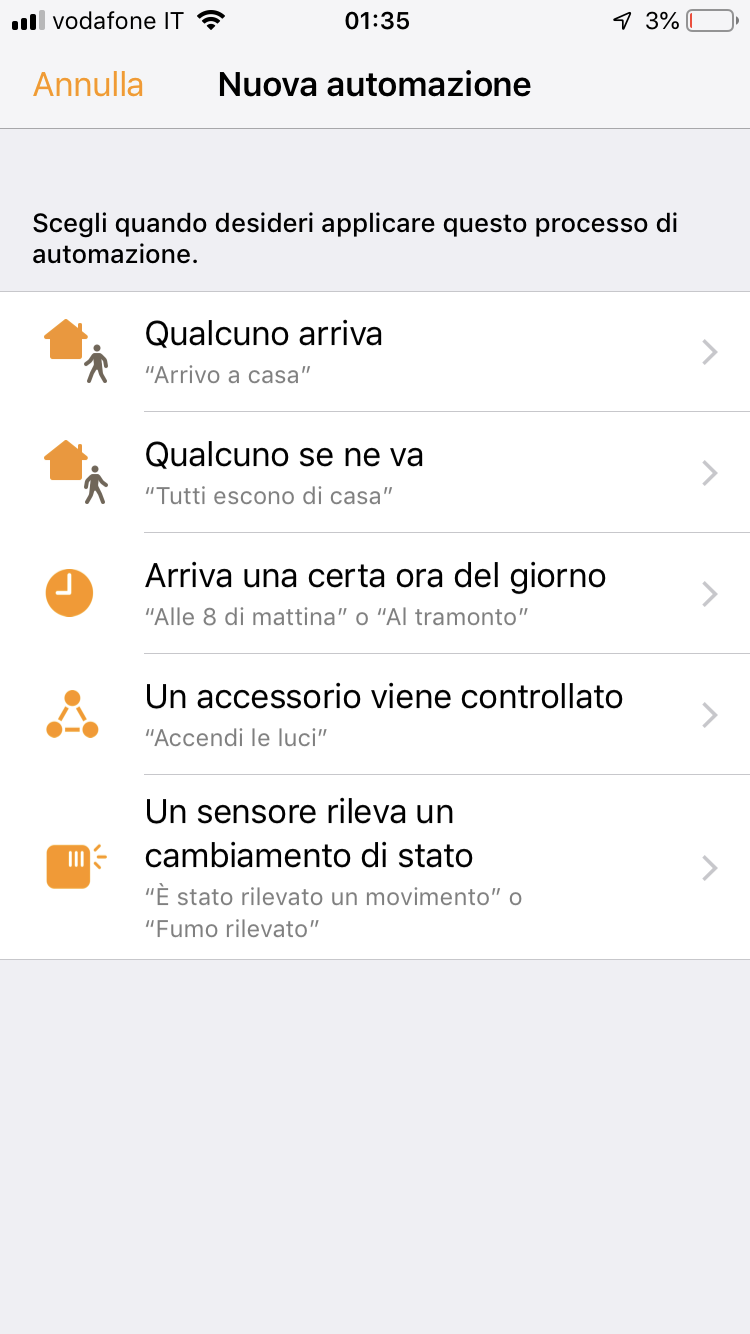Choose the Qualcuno se ne va option

pos(375,473)
